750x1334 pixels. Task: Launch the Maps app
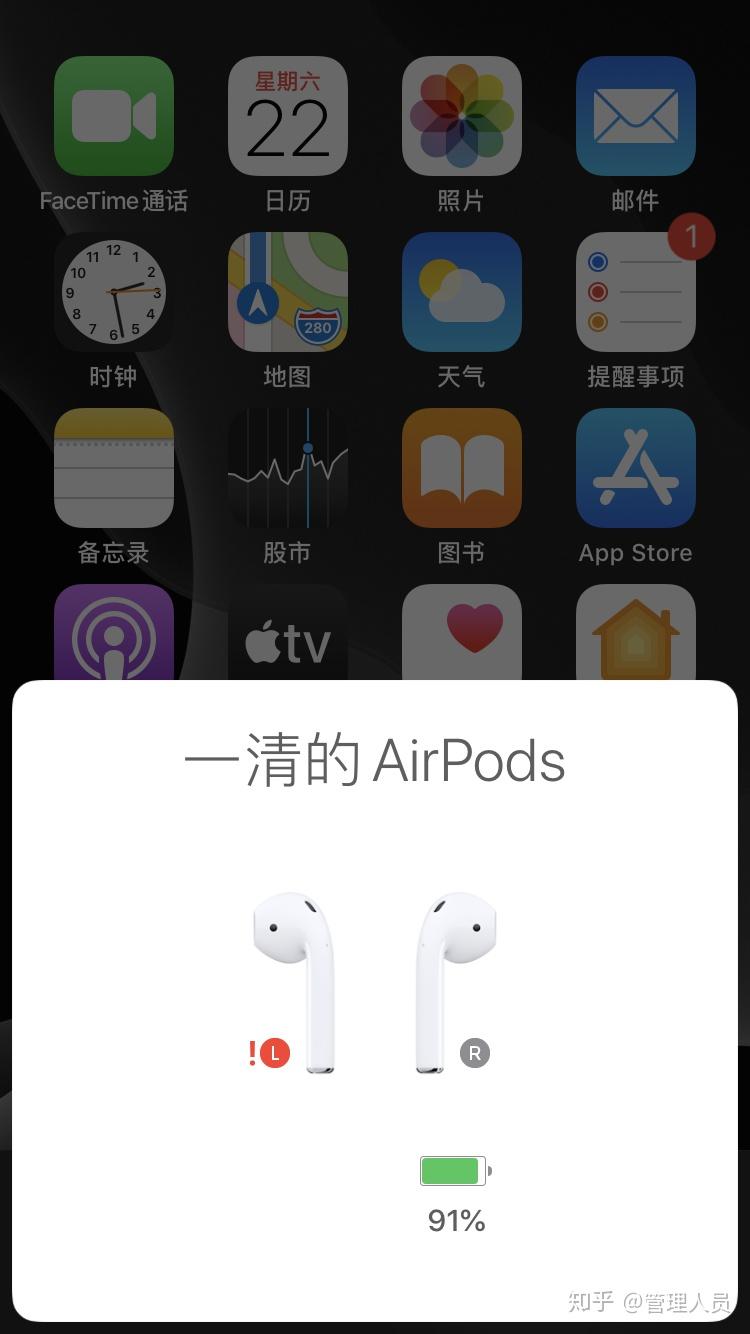click(x=288, y=292)
